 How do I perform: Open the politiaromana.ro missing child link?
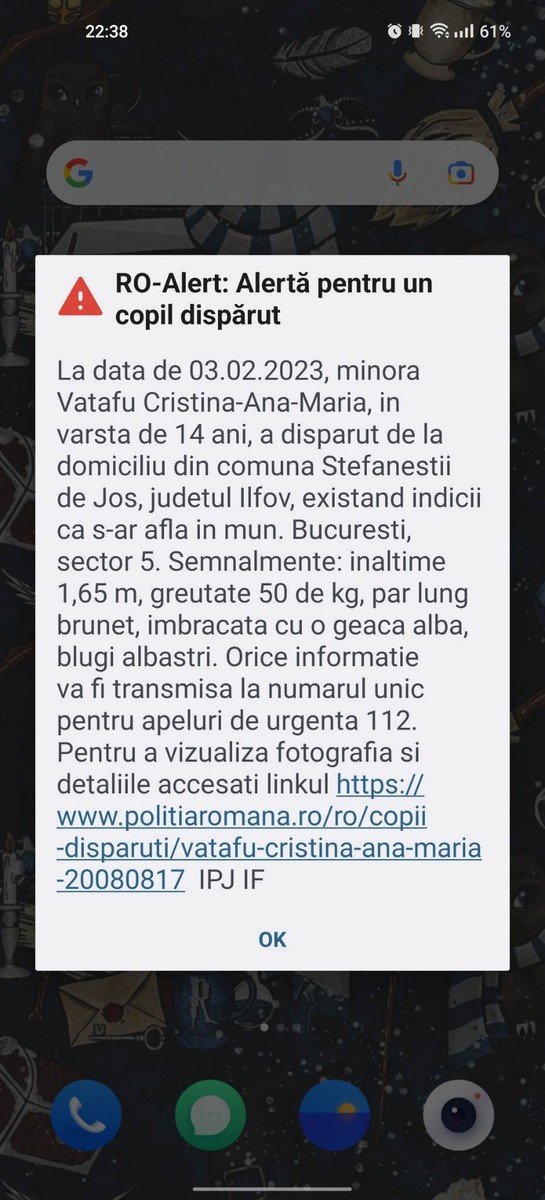click(x=269, y=817)
